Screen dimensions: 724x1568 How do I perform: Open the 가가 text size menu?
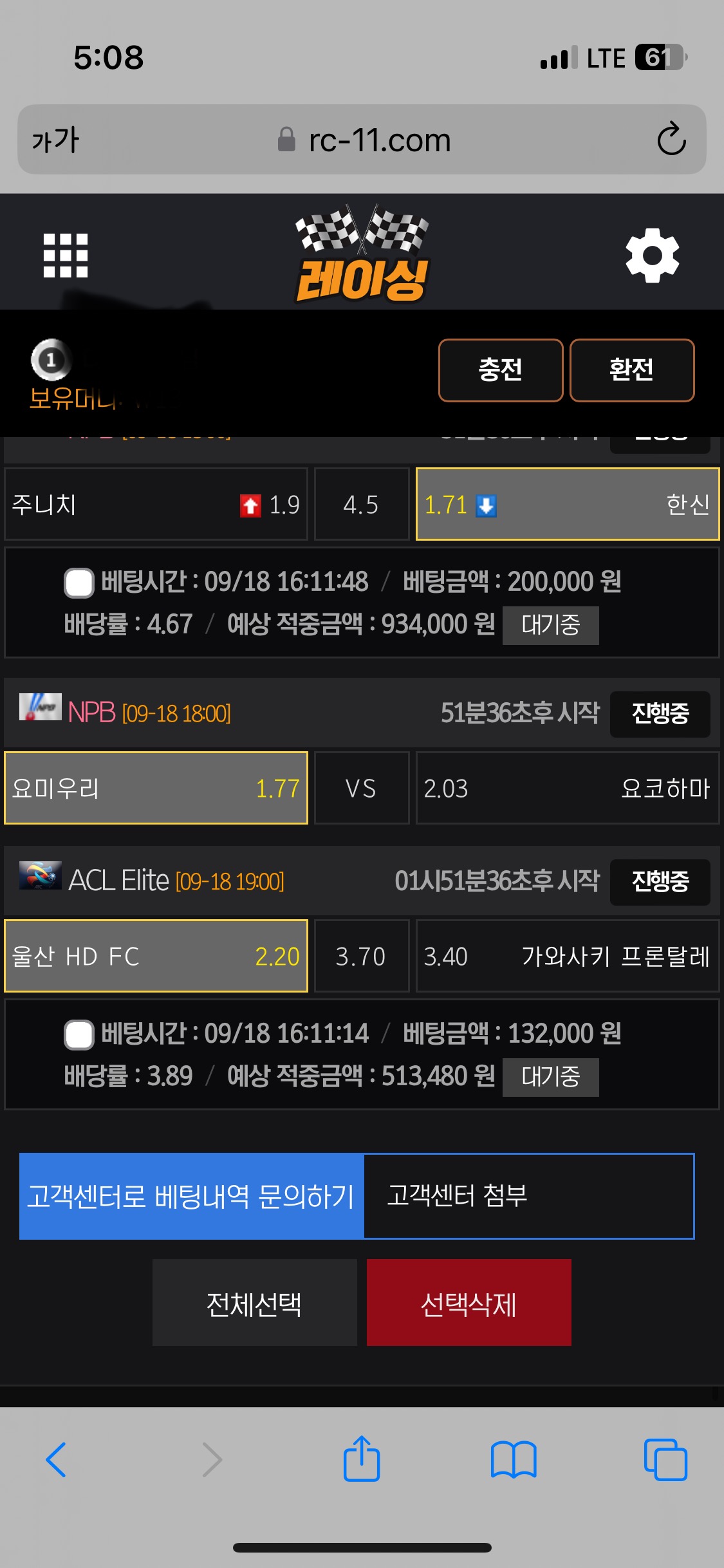(55, 140)
